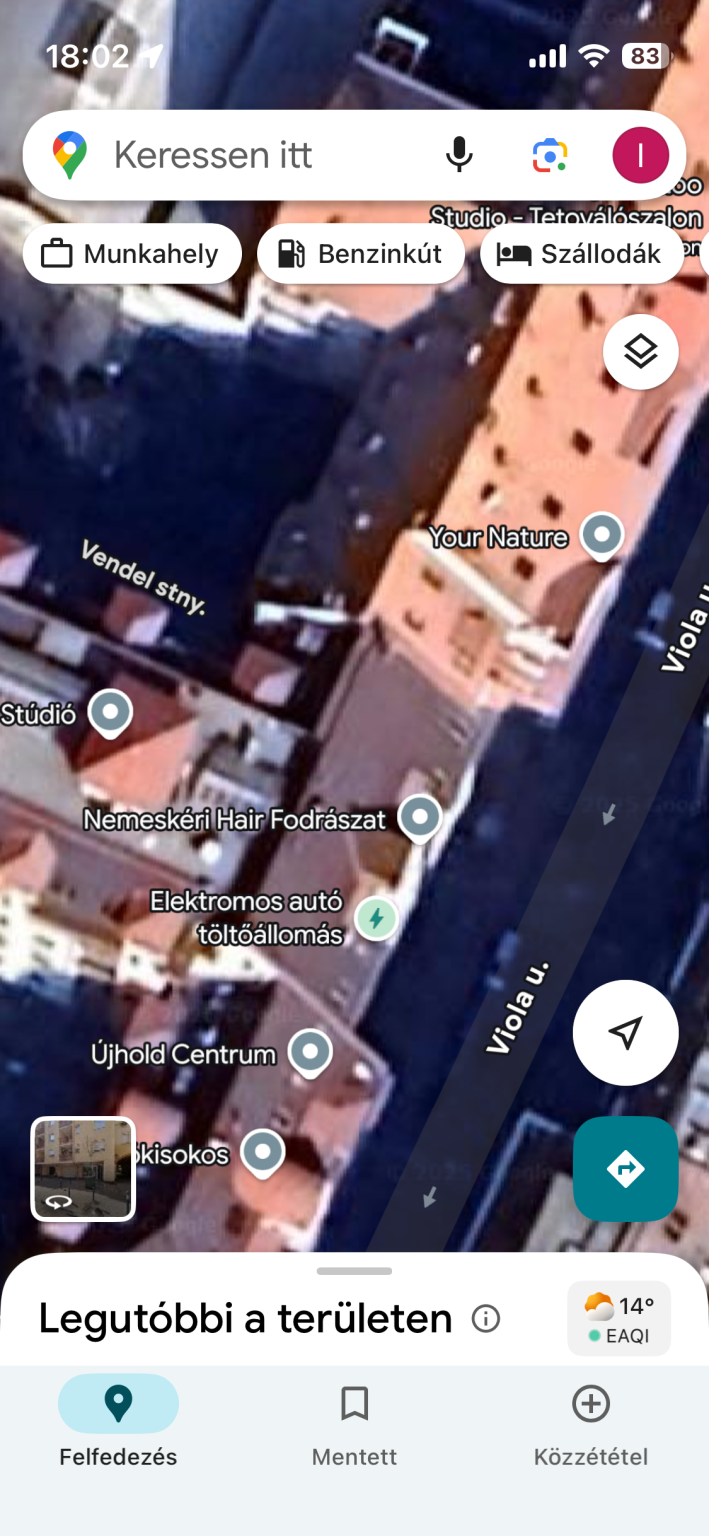
Task: Open Google Lens camera search
Action: (549, 156)
